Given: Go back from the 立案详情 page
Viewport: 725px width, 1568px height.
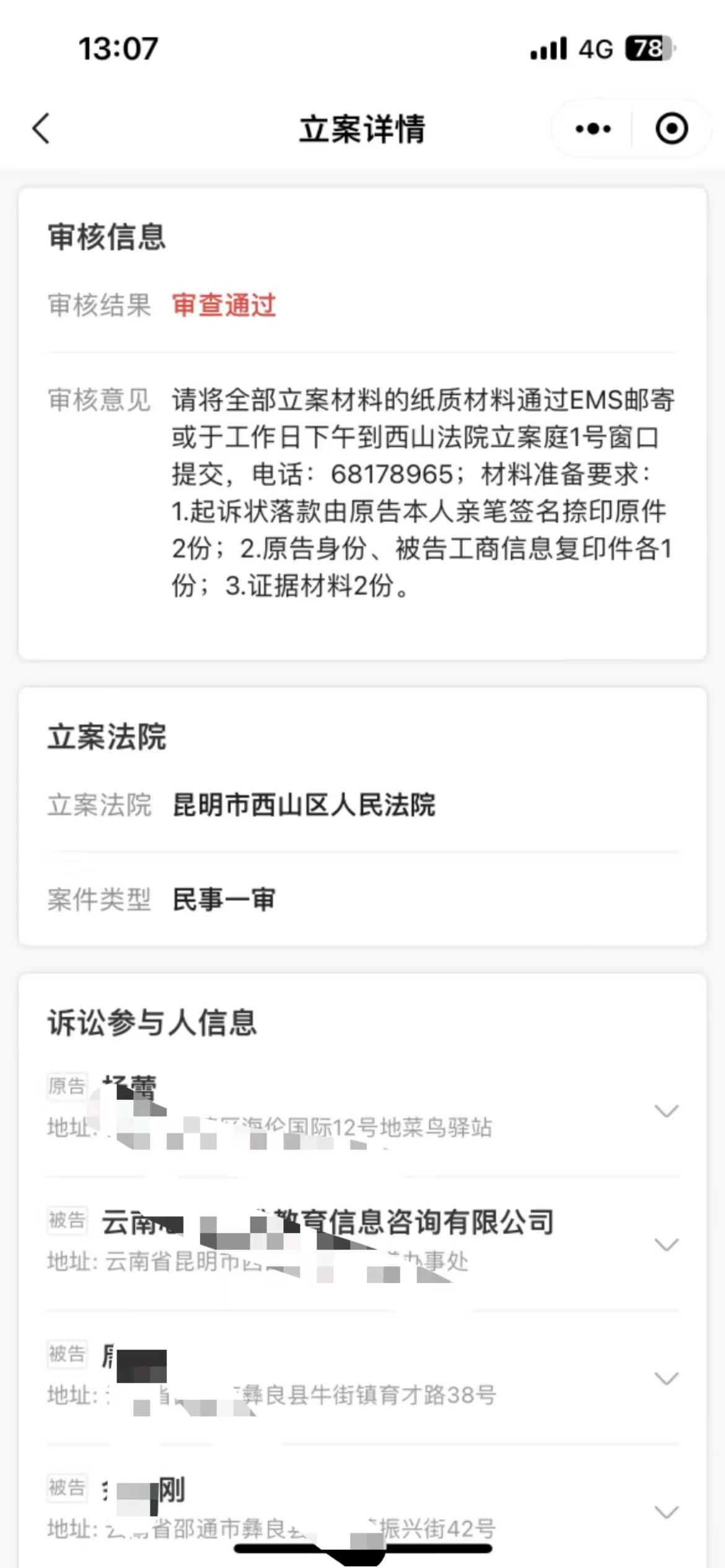Looking at the screenshot, I should pos(42,129).
